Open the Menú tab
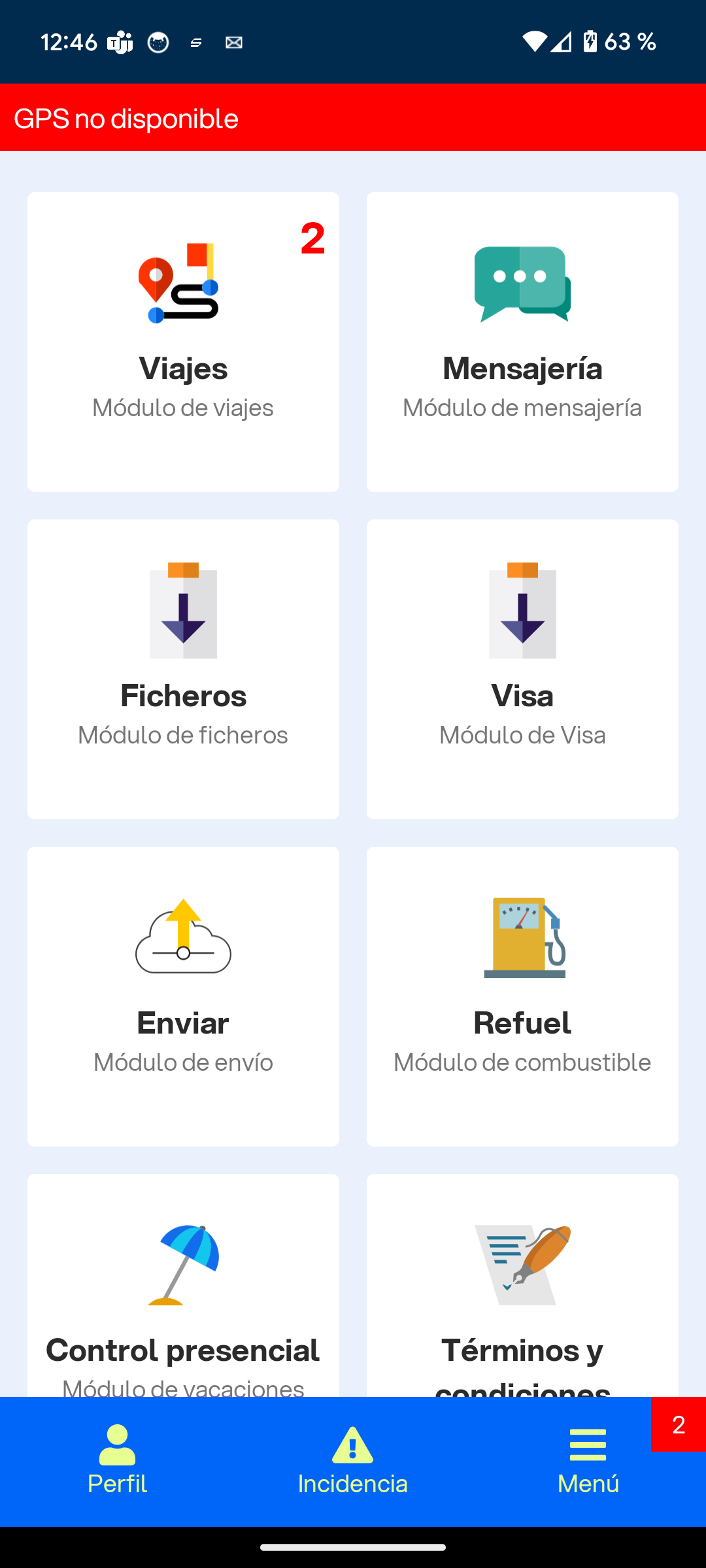Screen dimensions: 706x1568 [588, 1462]
